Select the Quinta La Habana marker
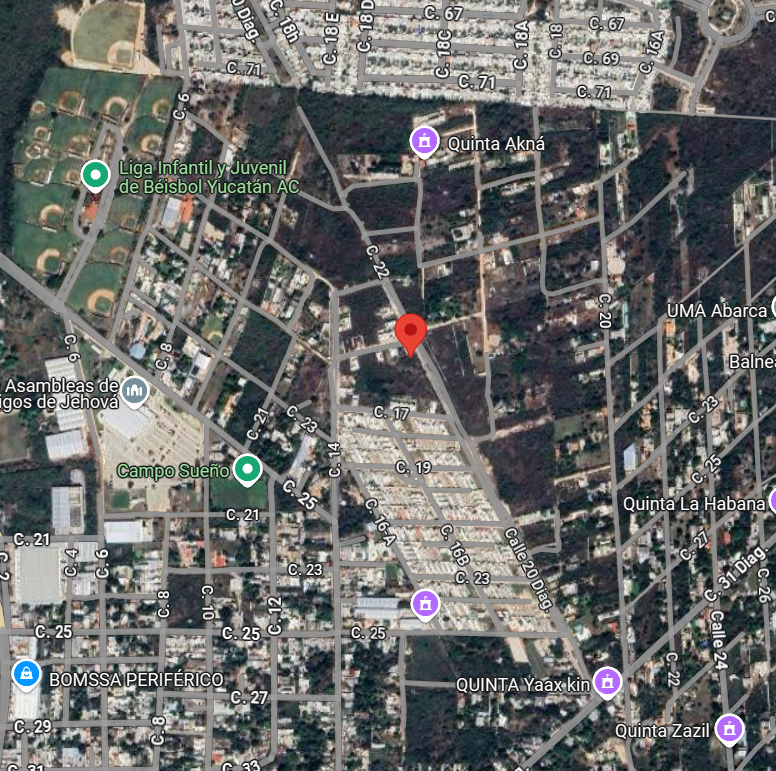Image resolution: width=776 pixels, height=771 pixels. (x=771, y=502)
